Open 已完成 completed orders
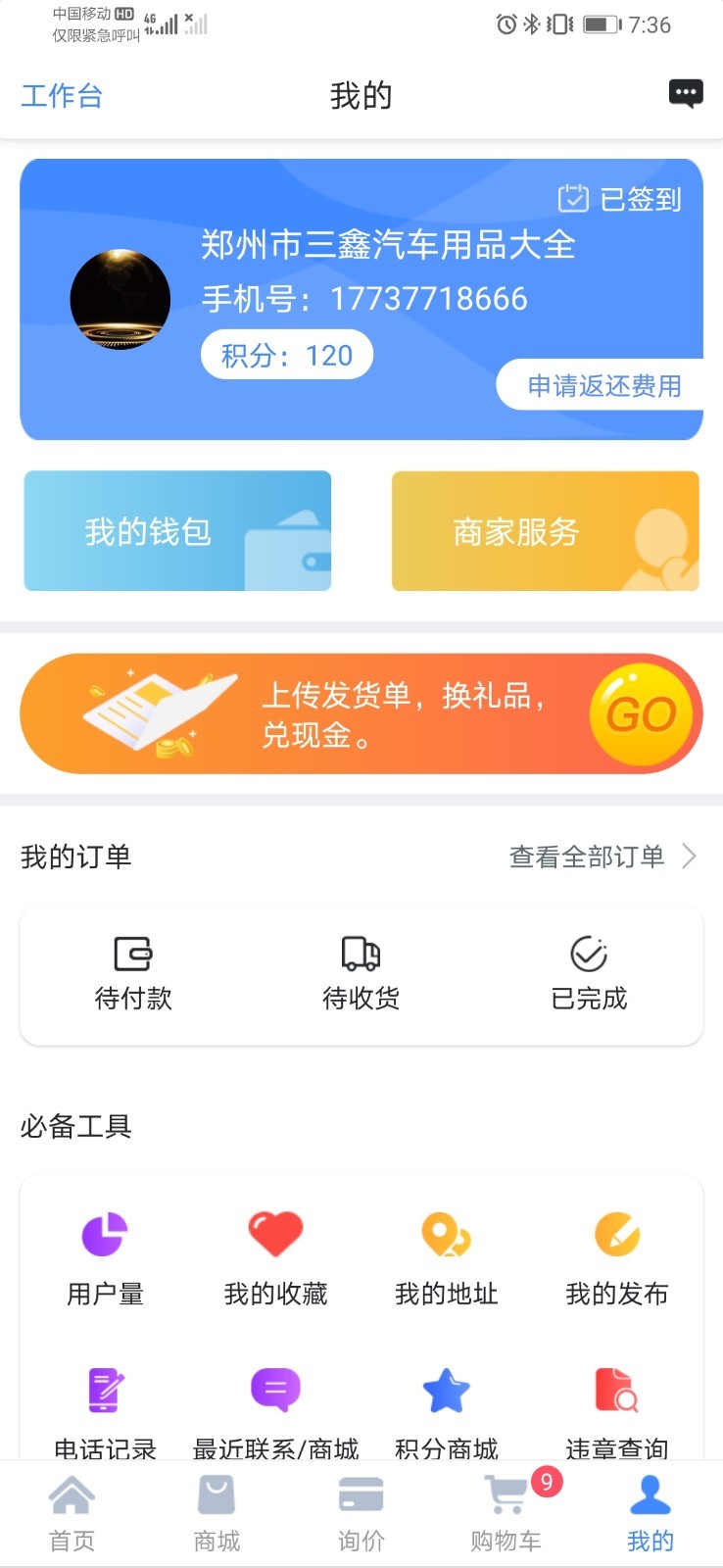This screenshot has height=1568, width=723. pyautogui.click(x=589, y=974)
